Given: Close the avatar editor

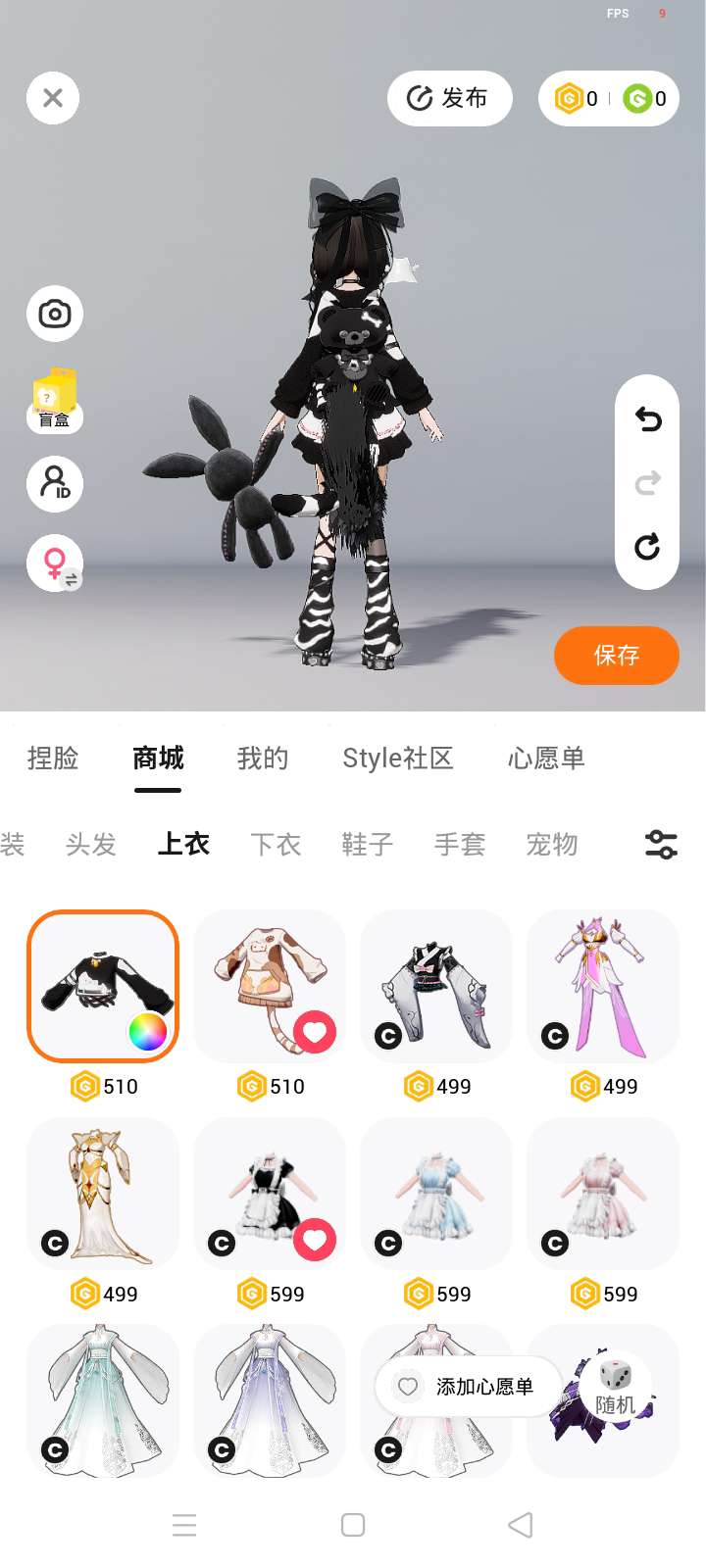Looking at the screenshot, I should pyautogui.click(x=53, y=98).
